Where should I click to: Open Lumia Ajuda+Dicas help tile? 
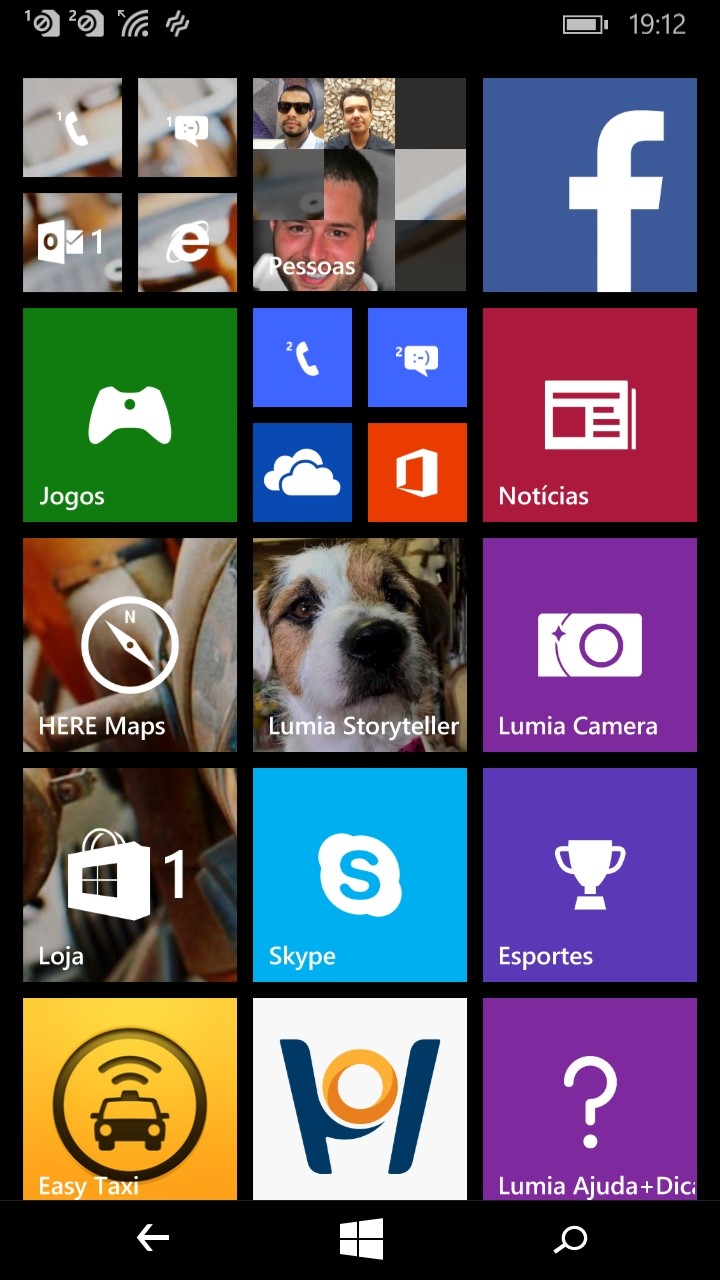coord(590,1099)
